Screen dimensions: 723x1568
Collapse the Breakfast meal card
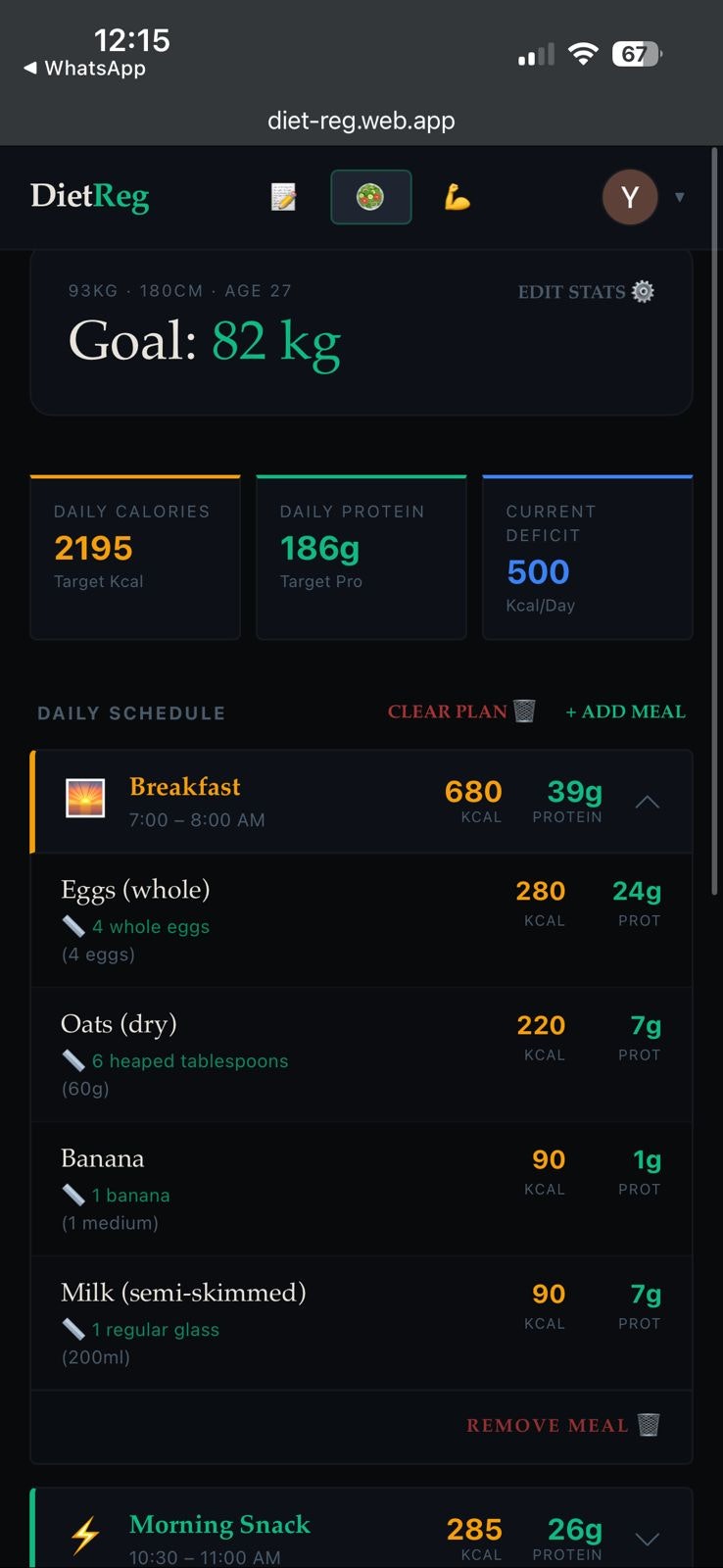(x=647, y=802)
